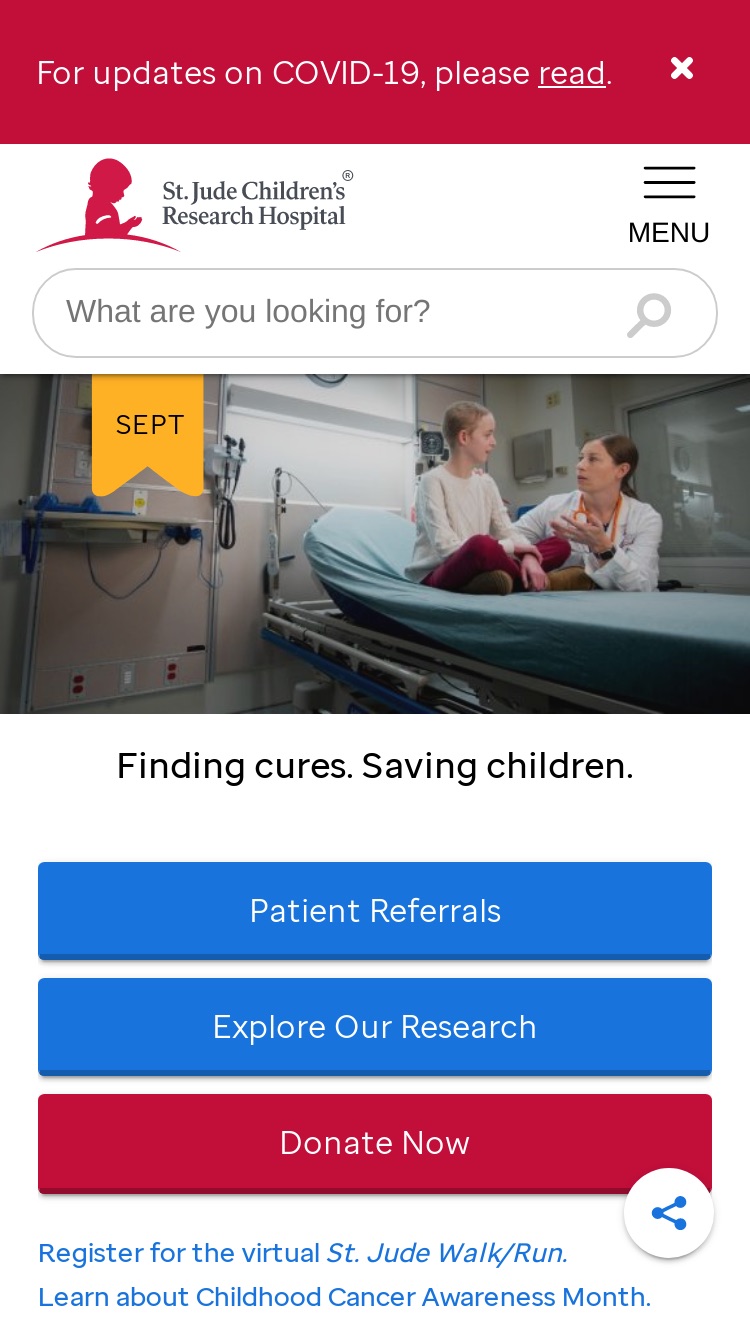
Task: Open the floating share button
Action: 669,1213
